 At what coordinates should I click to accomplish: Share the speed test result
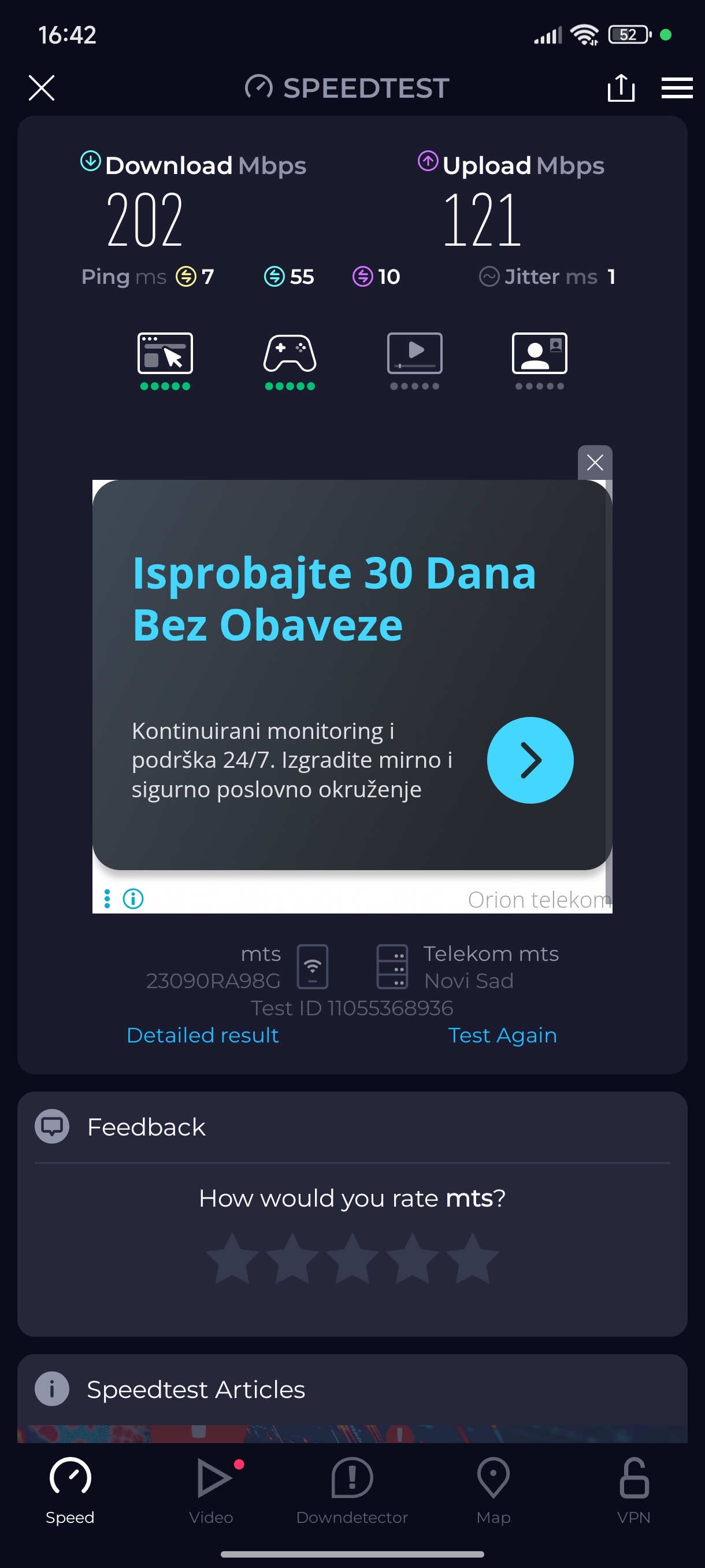click(x=621, y=88)
